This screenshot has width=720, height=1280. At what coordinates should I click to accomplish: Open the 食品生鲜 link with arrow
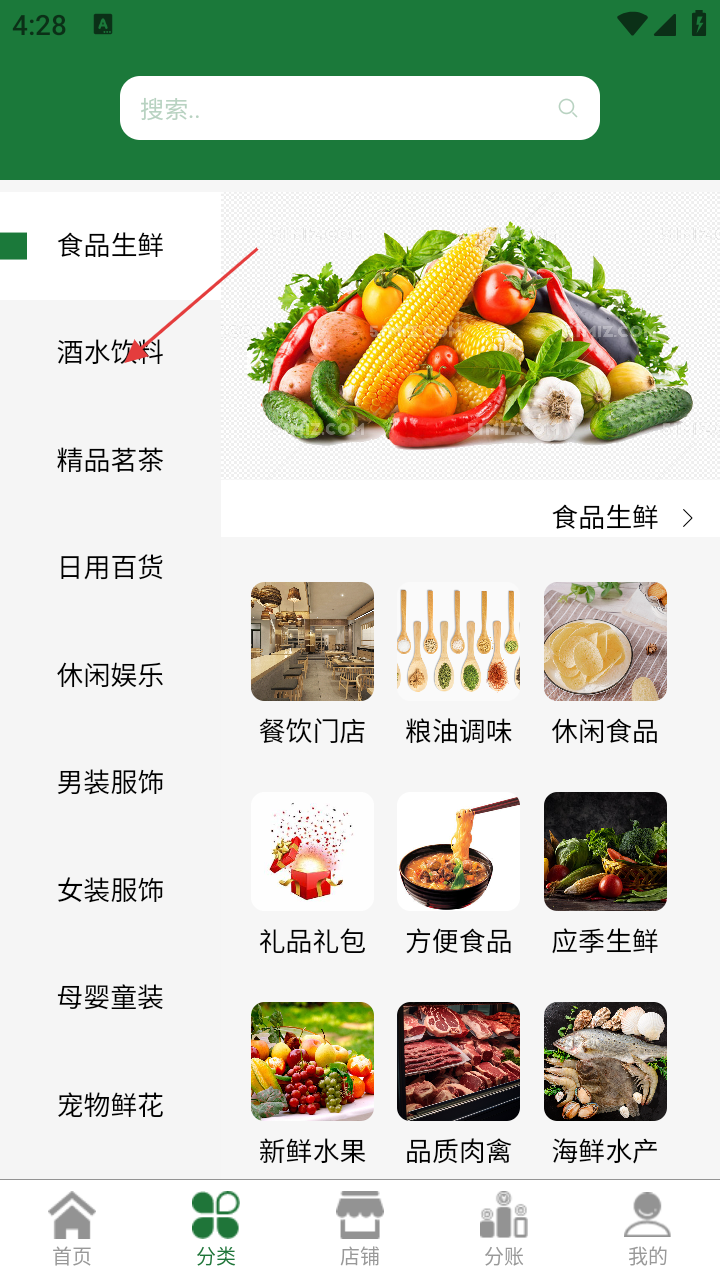click(x=622, y=517)
